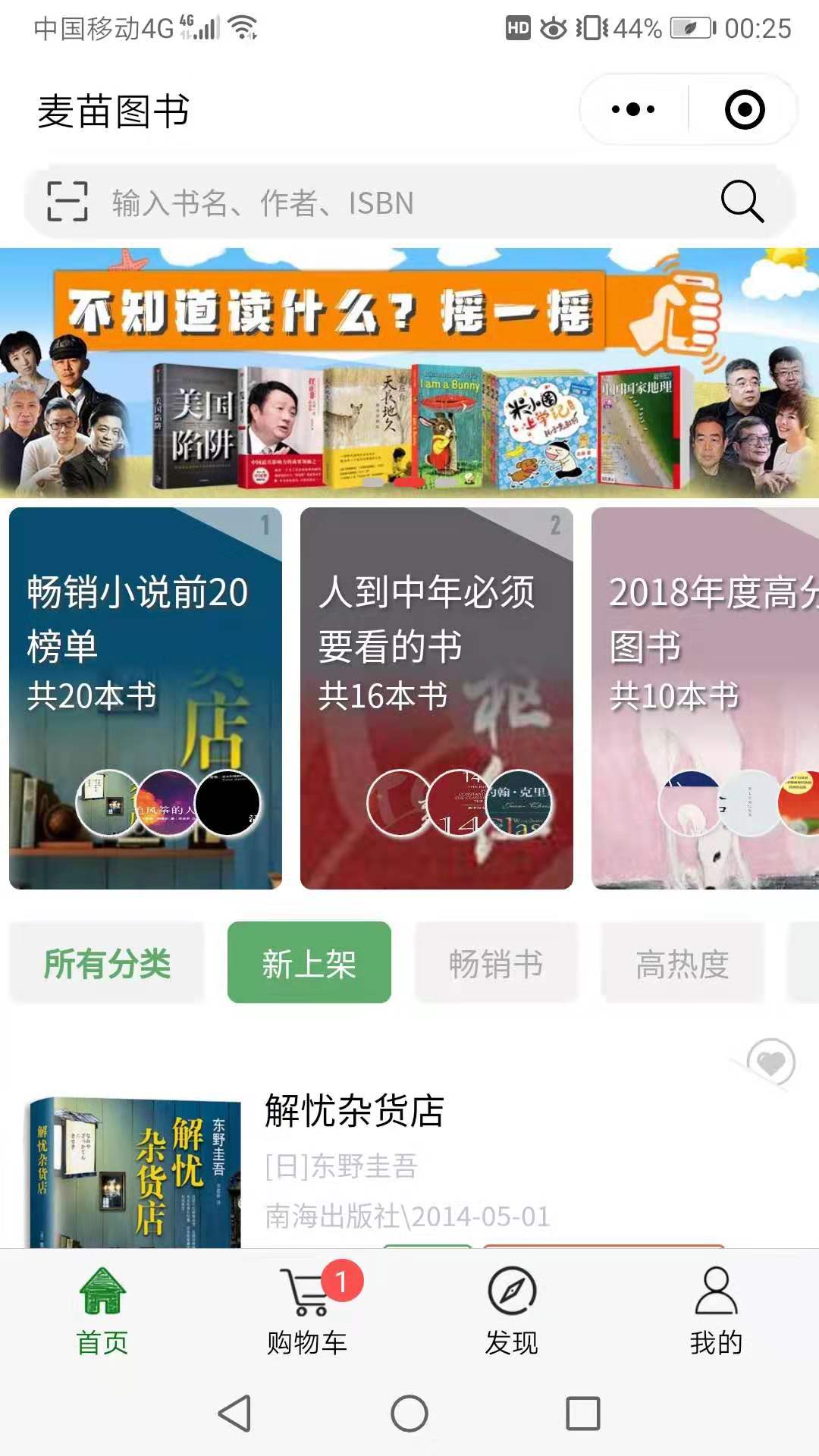Tap the magnifier search icon

741,202
